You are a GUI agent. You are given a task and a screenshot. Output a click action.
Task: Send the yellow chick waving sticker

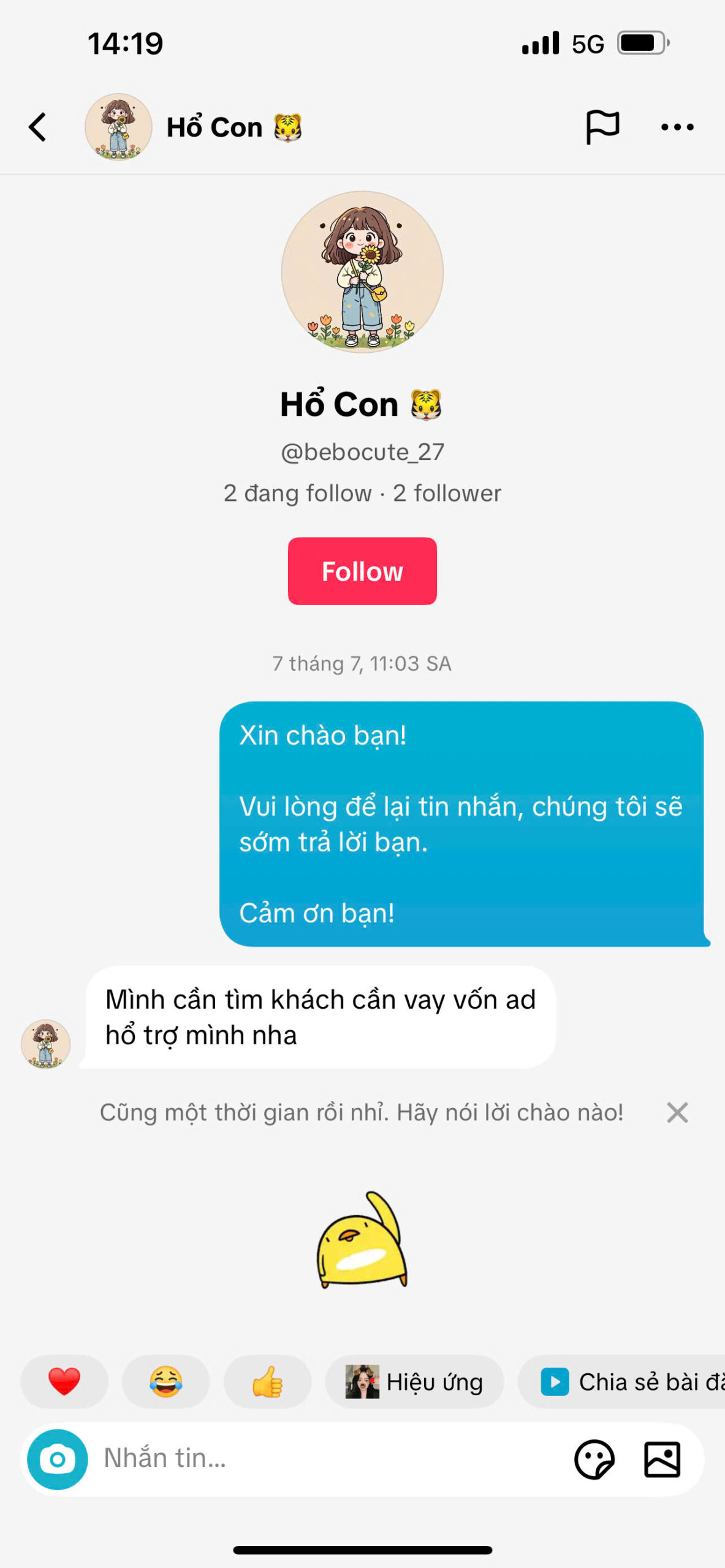[x=362, y=1240]
